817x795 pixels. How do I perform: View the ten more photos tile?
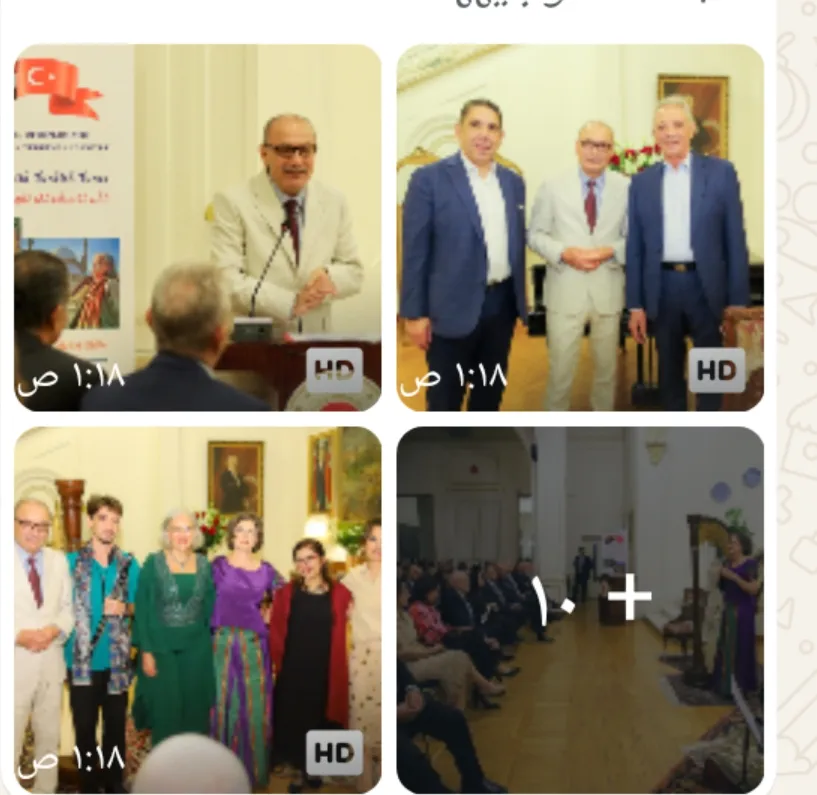[x=580, y=610]
